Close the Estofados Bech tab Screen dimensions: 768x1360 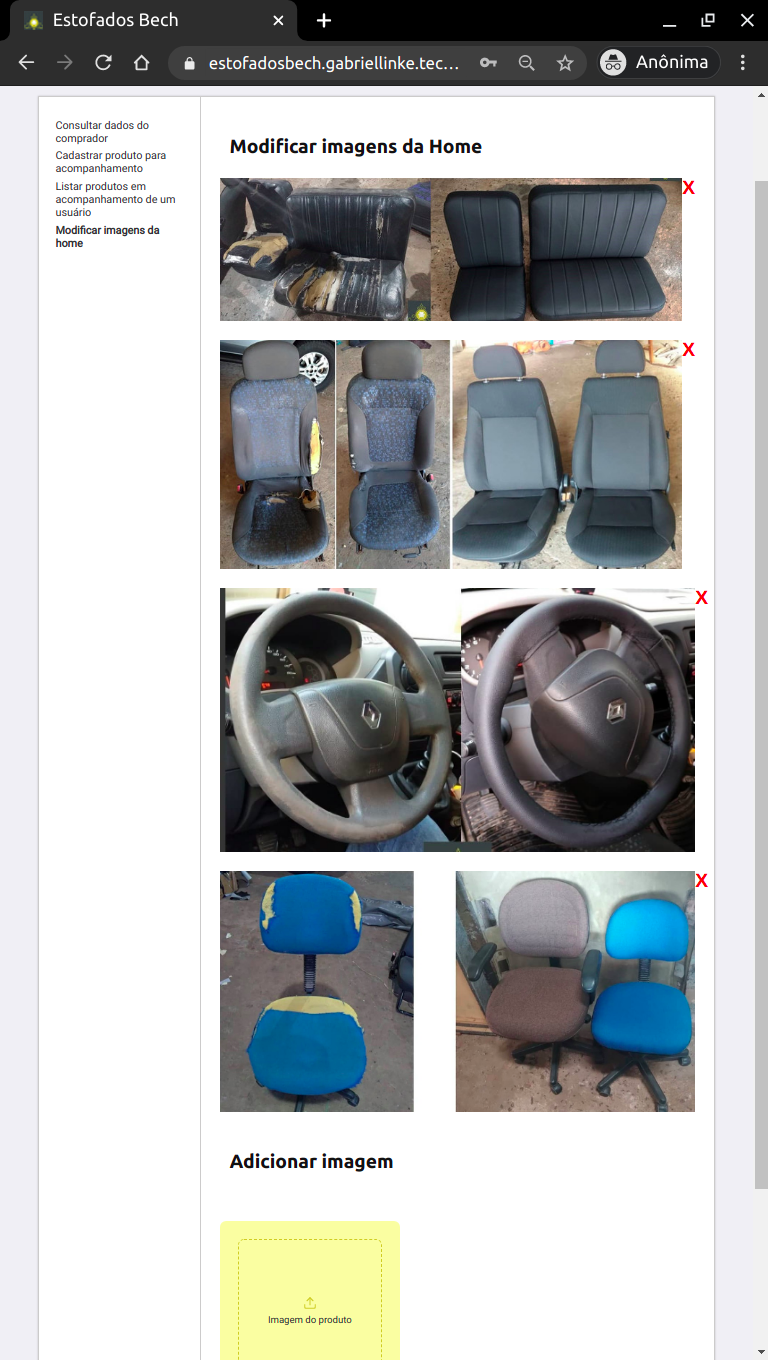click(278, 20)
